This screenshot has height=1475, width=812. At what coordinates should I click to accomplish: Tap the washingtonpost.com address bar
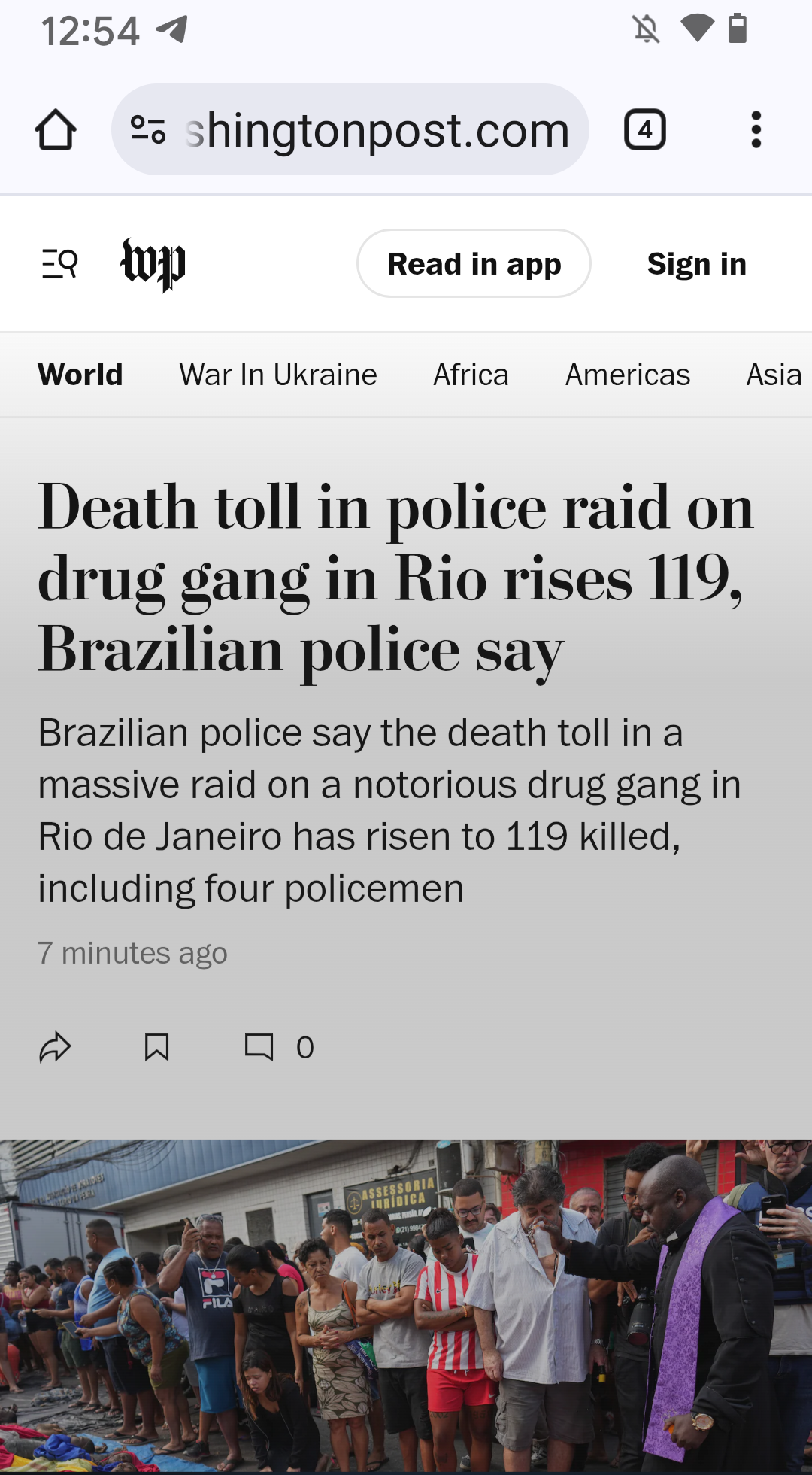pyautogui.click(x=376, y=130)
